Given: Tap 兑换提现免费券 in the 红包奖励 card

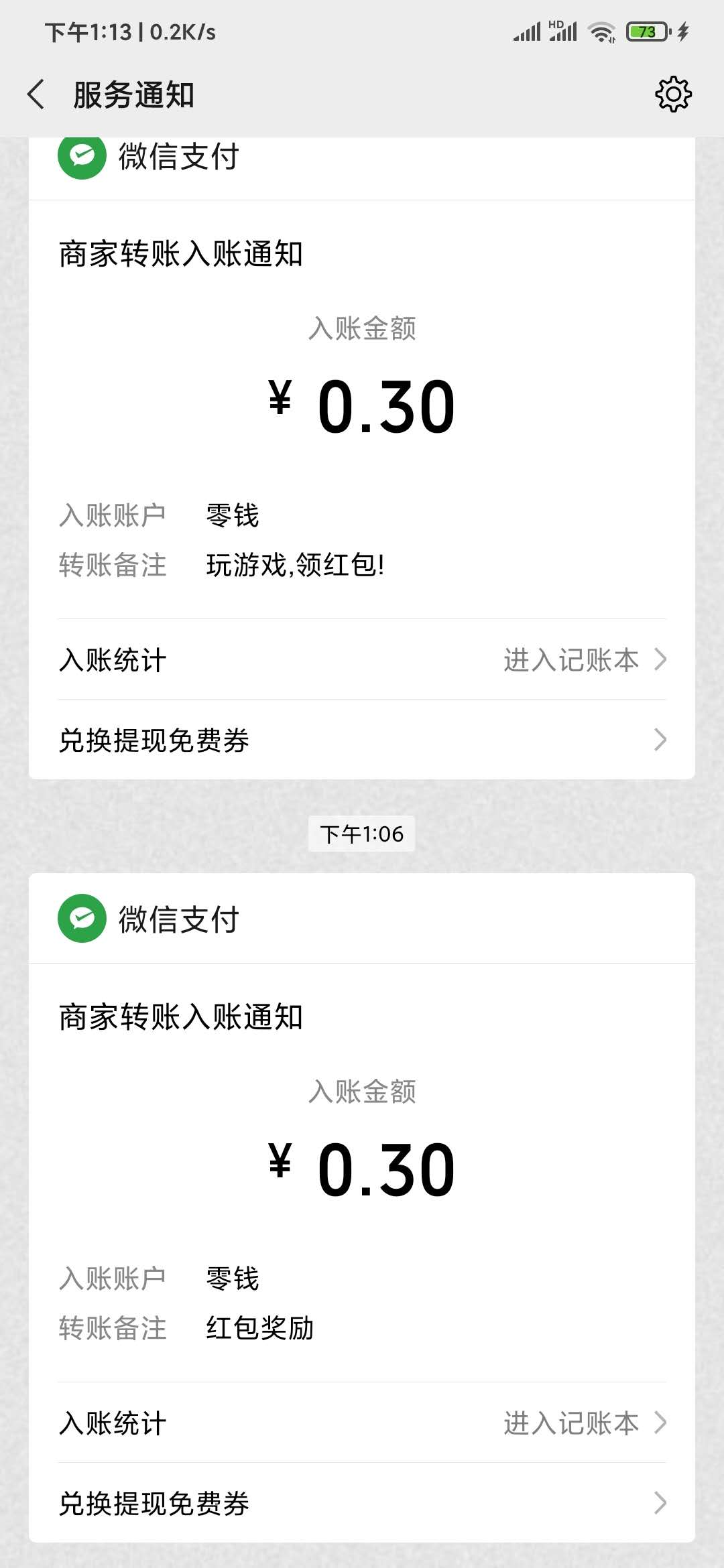Looking at the screenshot, I should pyautogui.click(x=362, y=1503).
